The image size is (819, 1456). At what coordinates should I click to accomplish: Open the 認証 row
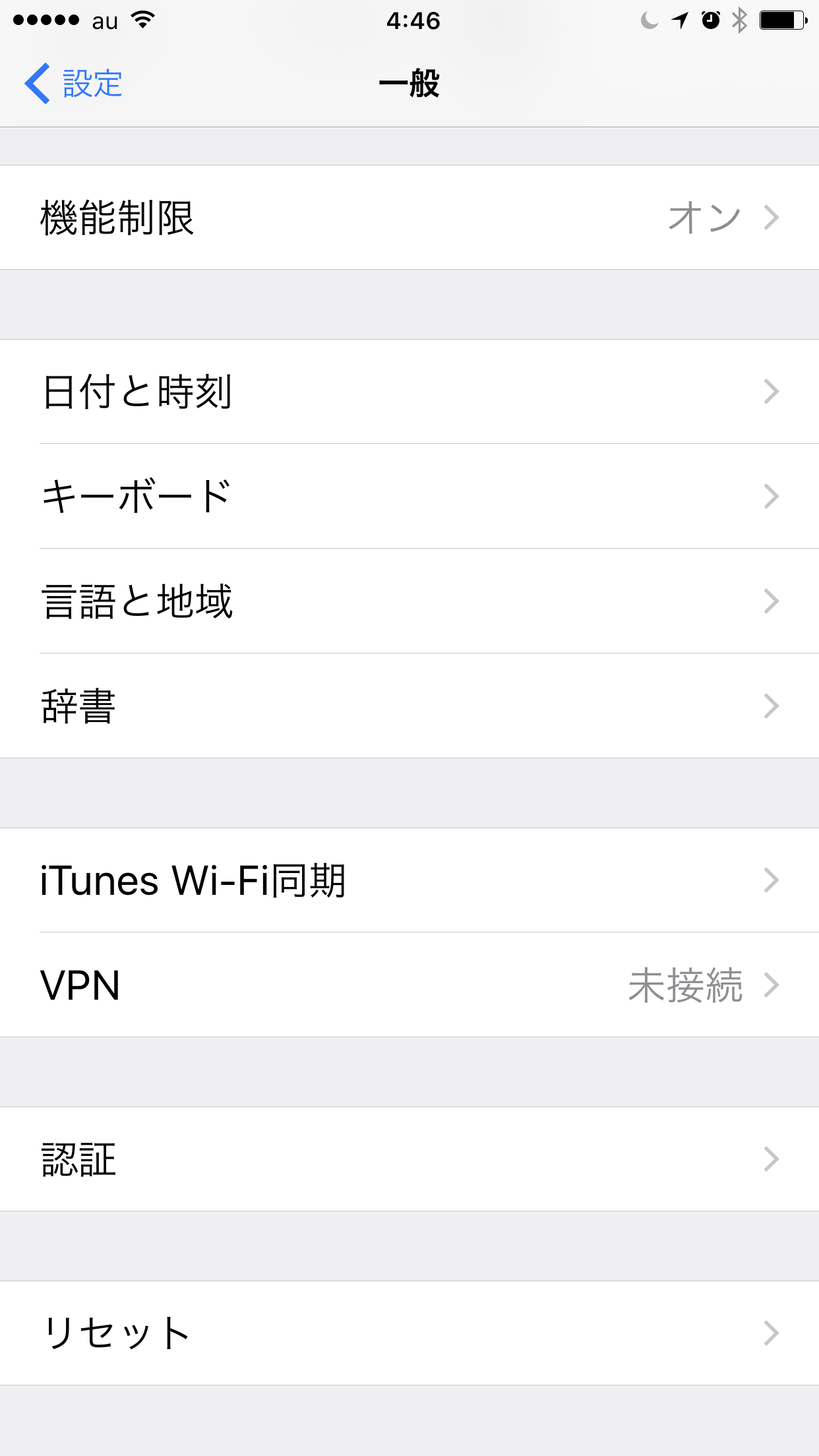click(x=409, y=1159)
